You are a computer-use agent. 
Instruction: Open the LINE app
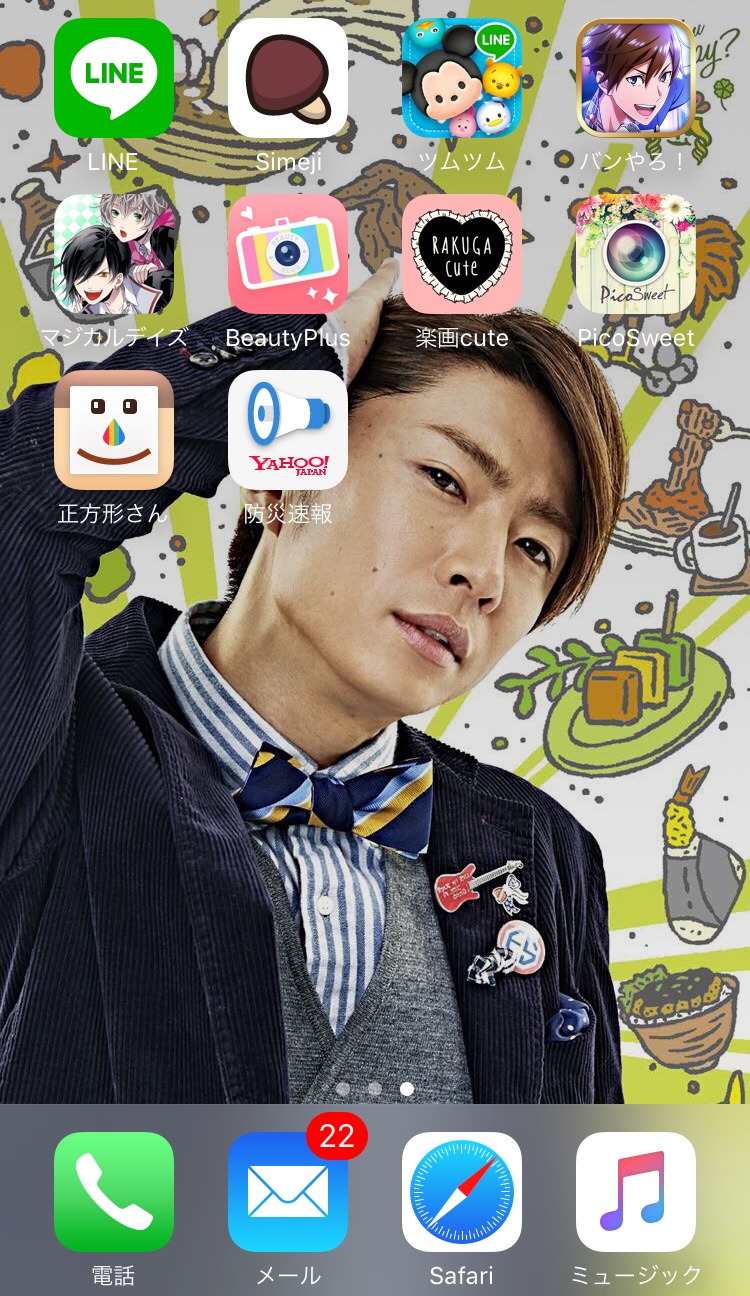coord(114,78)
